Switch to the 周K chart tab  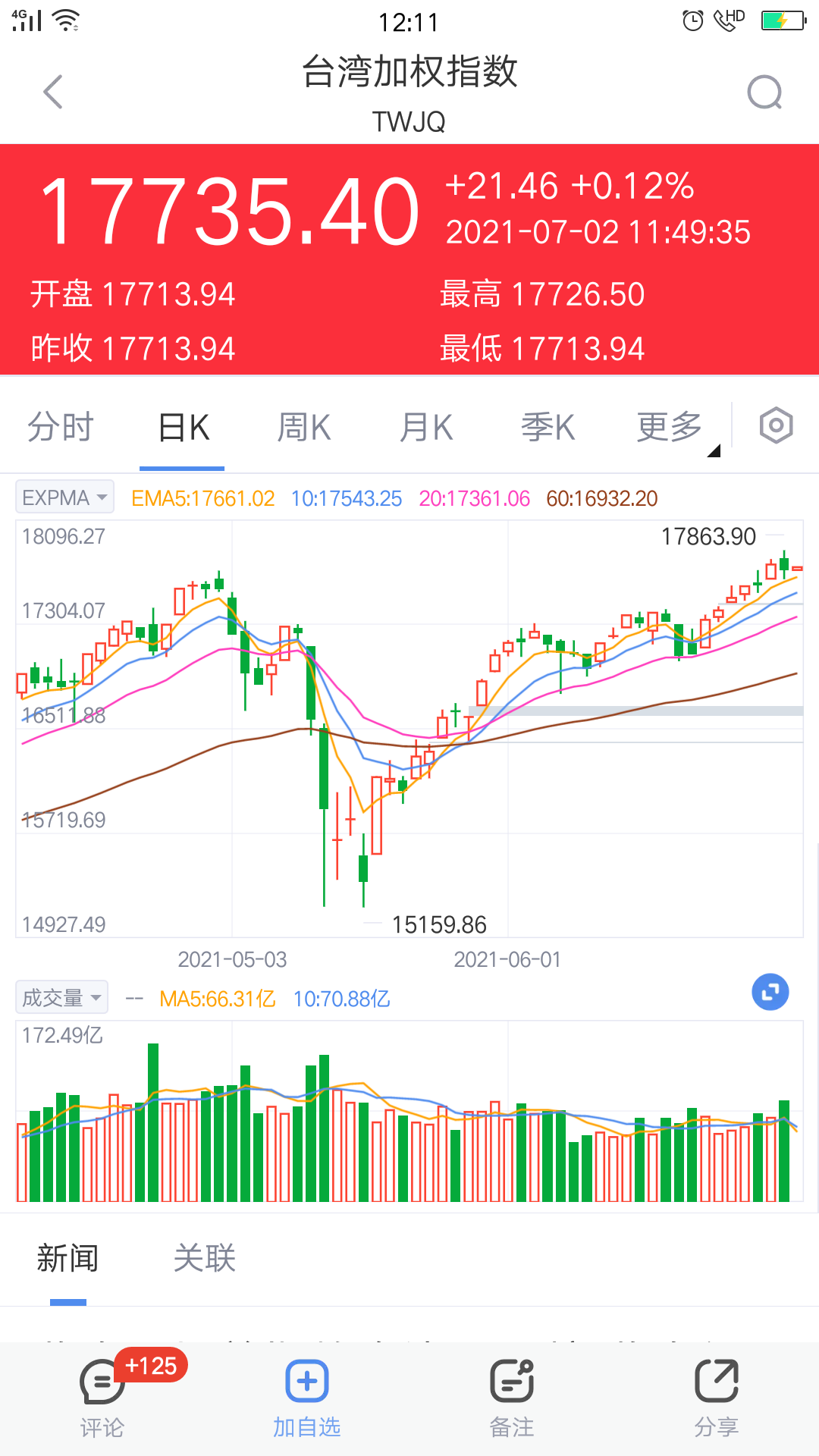coord(304,427)
